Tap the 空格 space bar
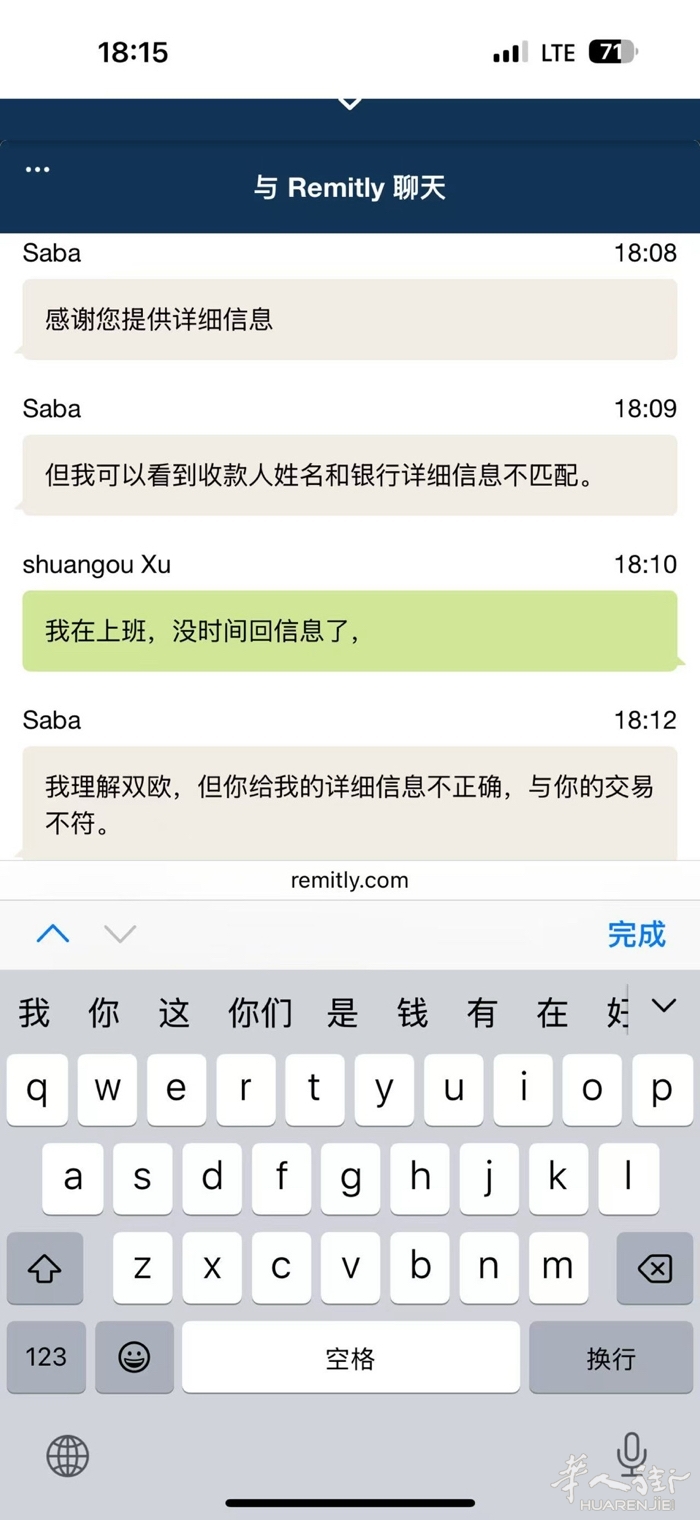Screen dimensions: 700x1520 coord(350,1357)
